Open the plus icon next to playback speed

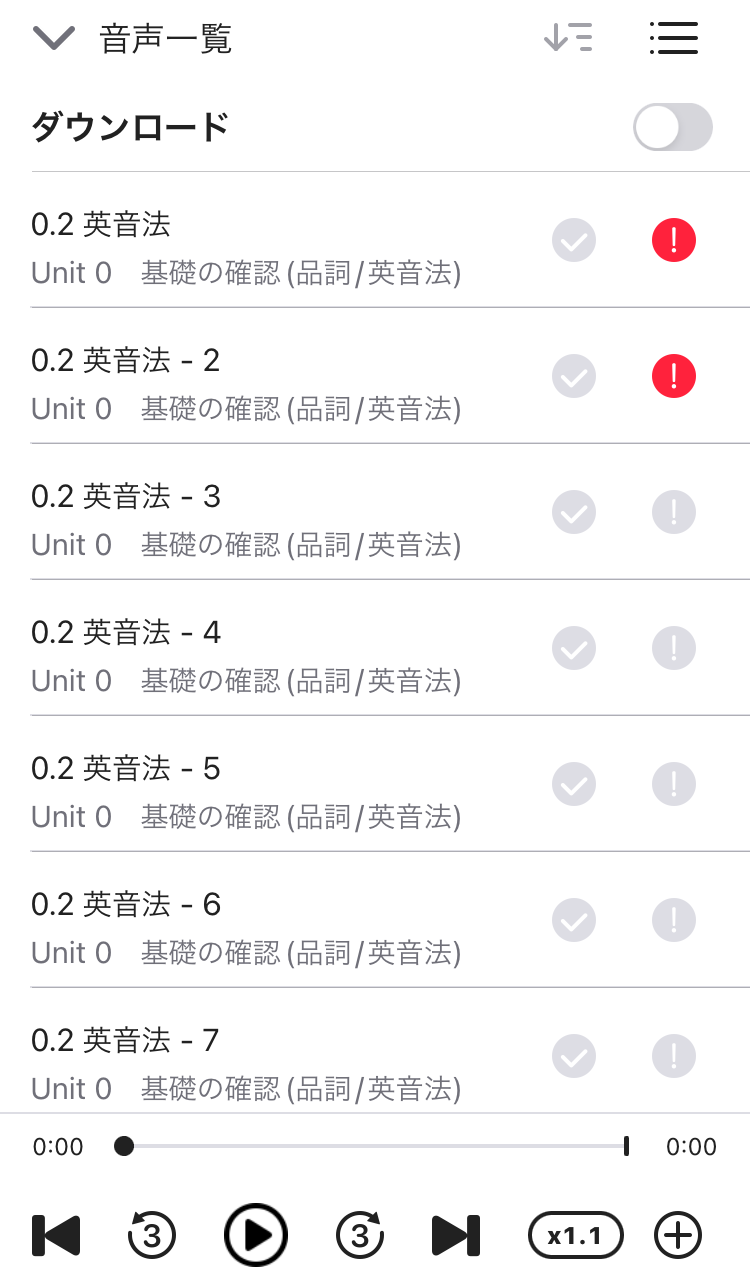pyautogui.click(x=677, y=1235)
